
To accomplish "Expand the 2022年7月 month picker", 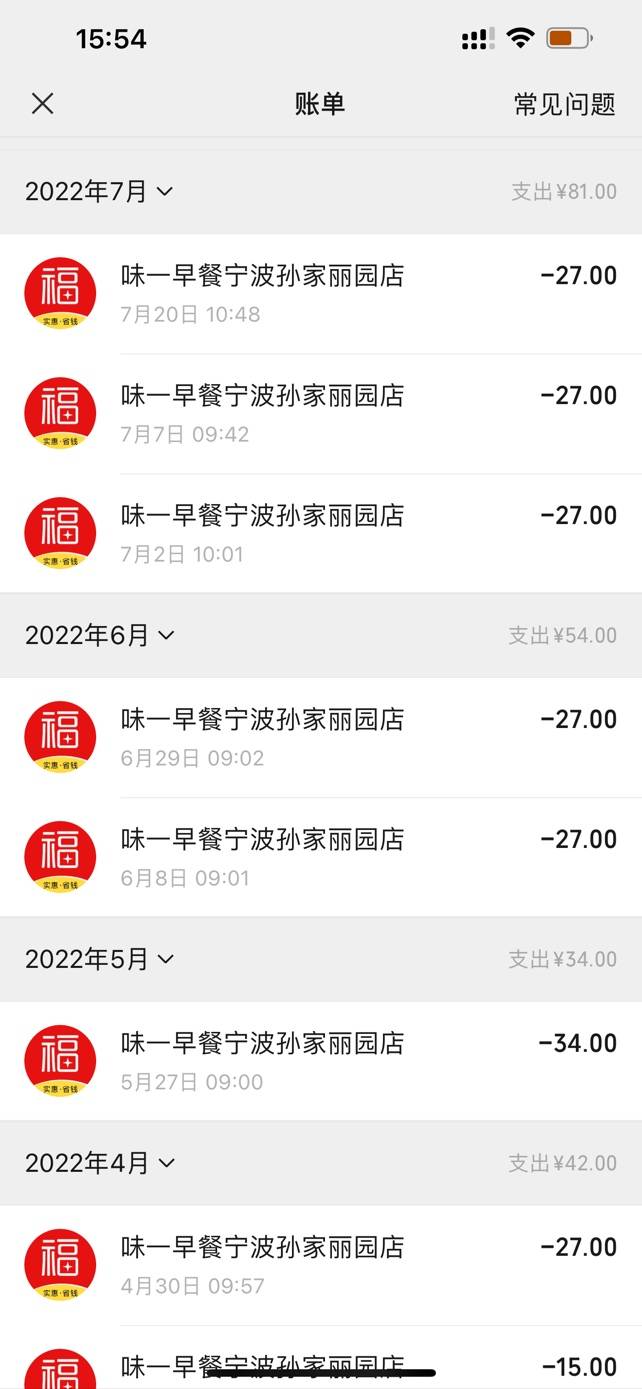I will coord(99,191).
